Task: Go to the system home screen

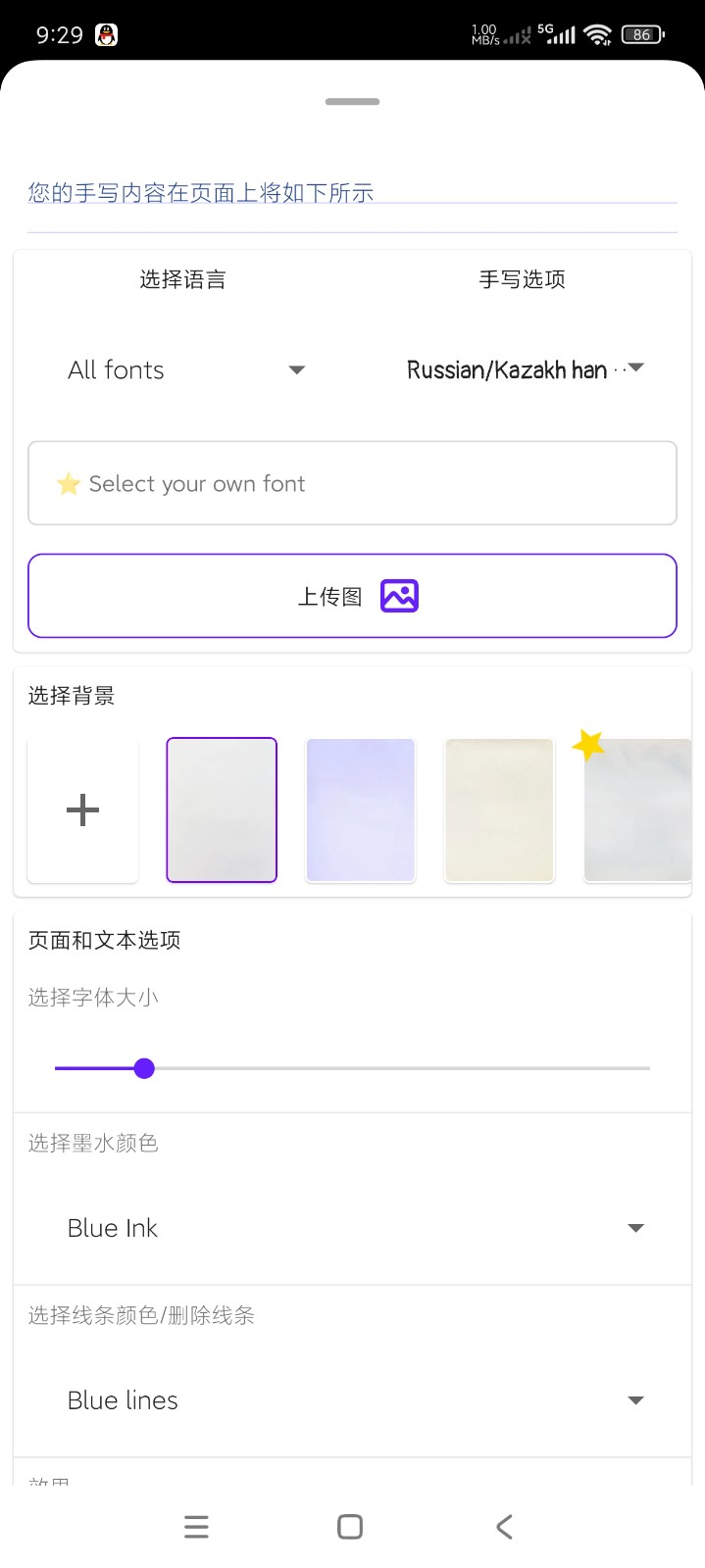Action: 350,1526
